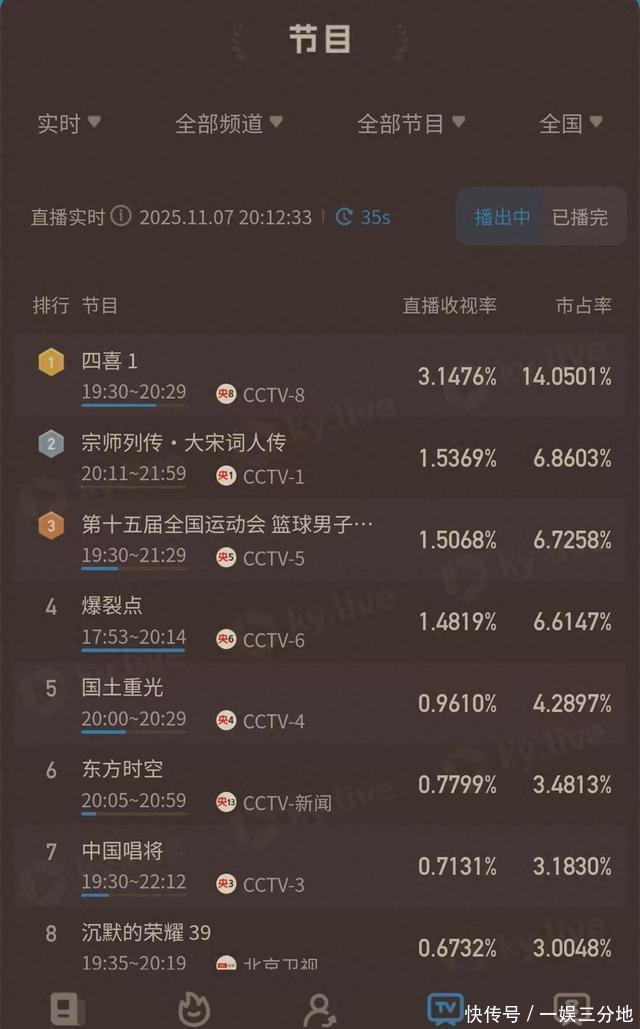Open the 全部节目 program filter
The width and height of the screenshot is (640, 1029).
coord(411,123)
